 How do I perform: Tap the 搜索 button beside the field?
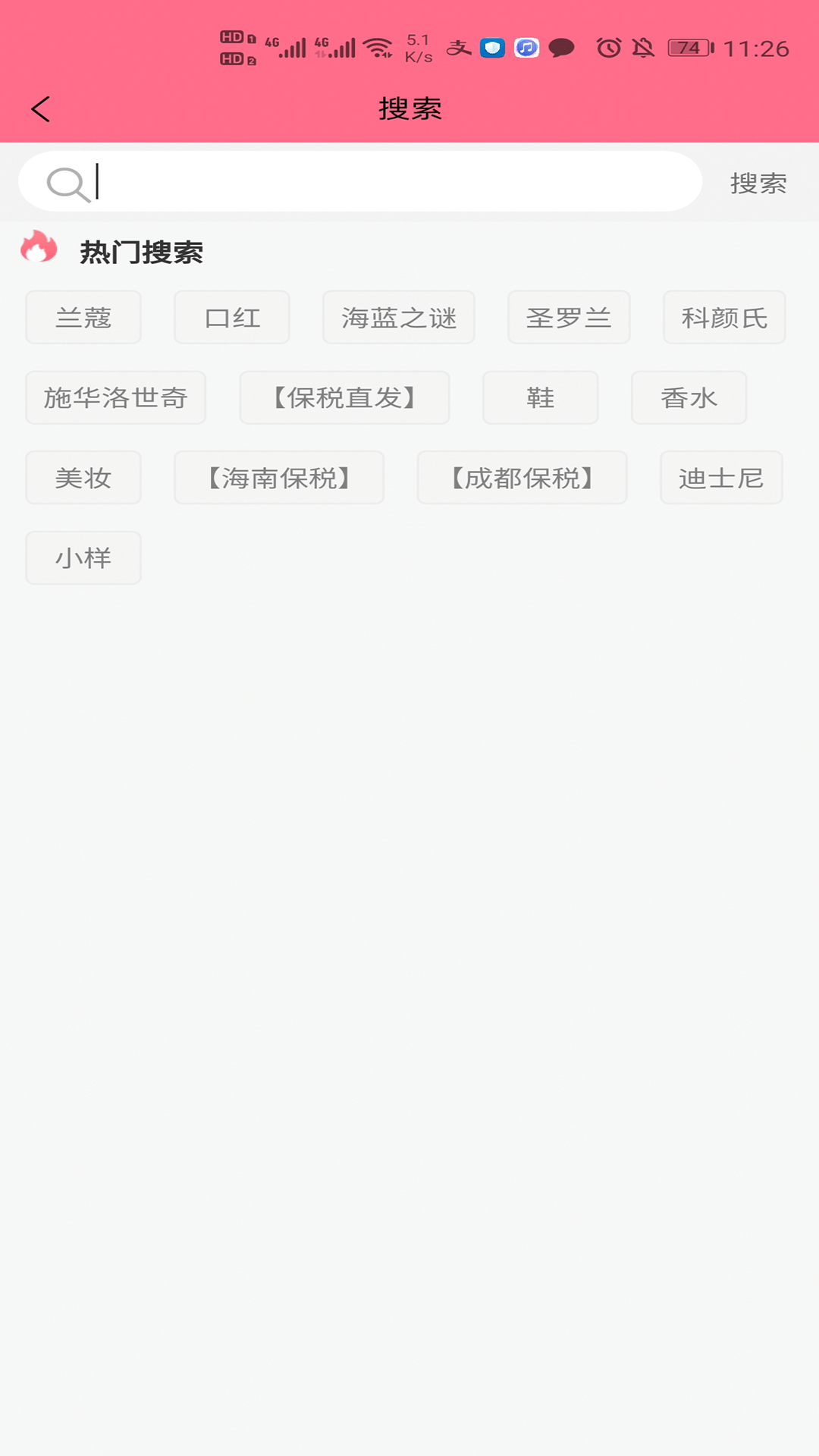[758, 183]
